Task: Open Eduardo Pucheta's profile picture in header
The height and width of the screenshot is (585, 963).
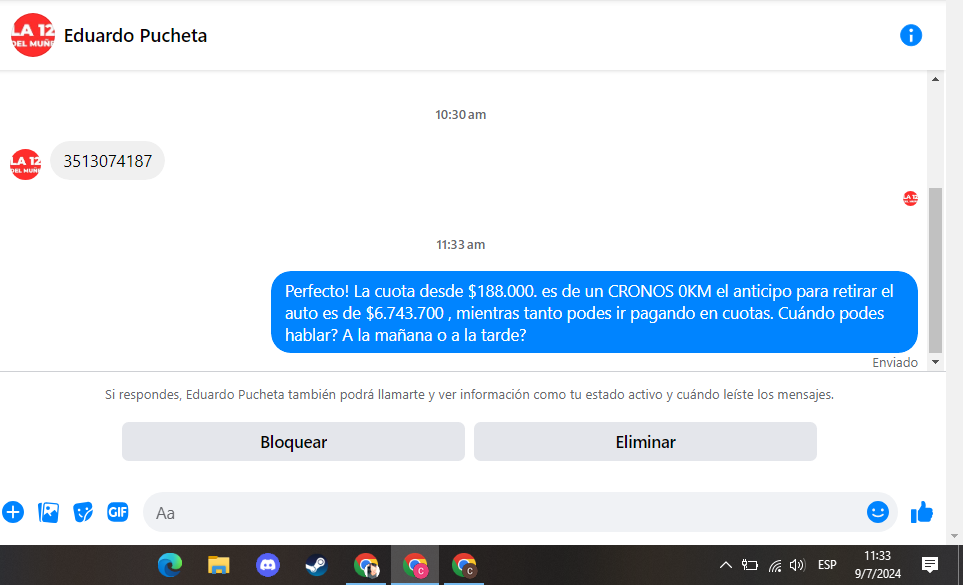Action: [x=33, y=35]
